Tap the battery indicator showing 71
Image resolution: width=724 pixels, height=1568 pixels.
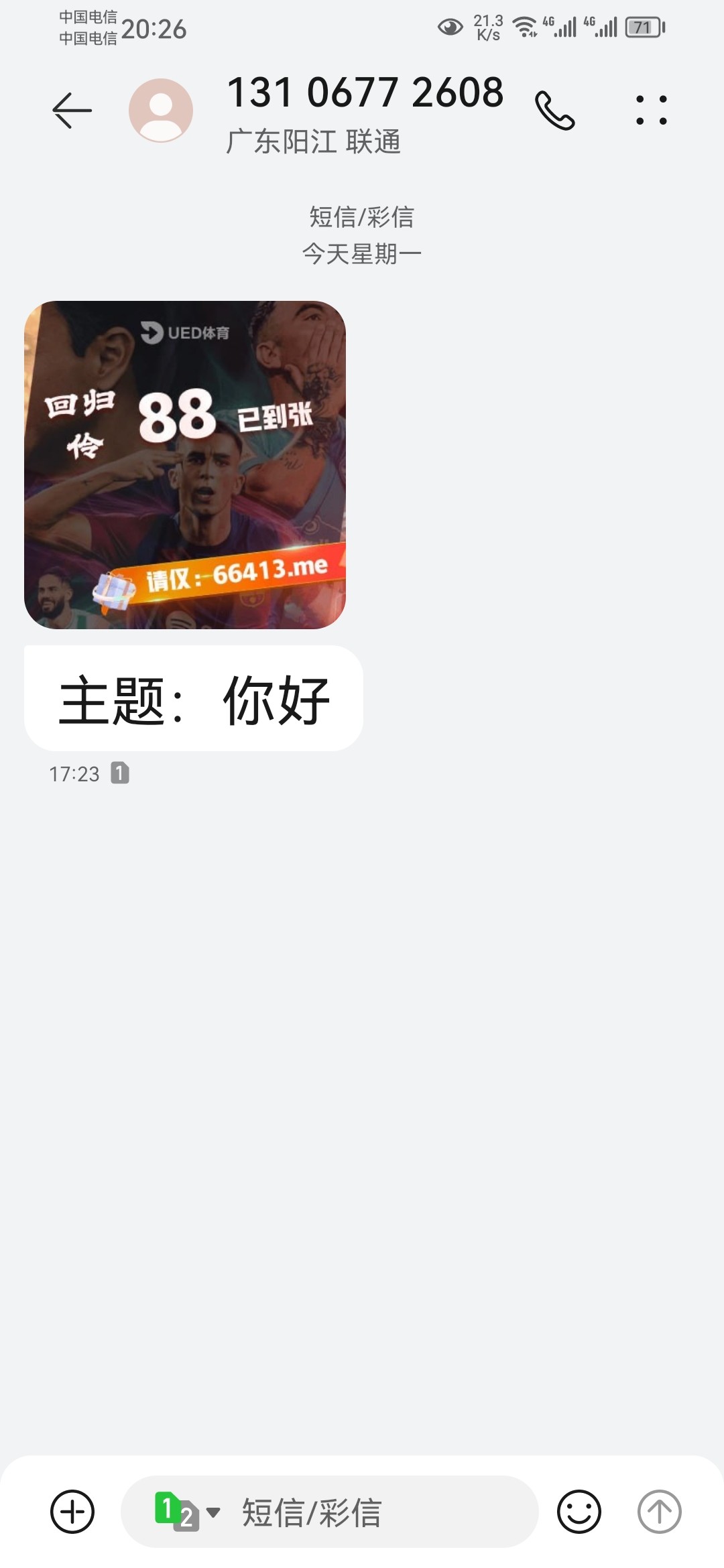642,25
